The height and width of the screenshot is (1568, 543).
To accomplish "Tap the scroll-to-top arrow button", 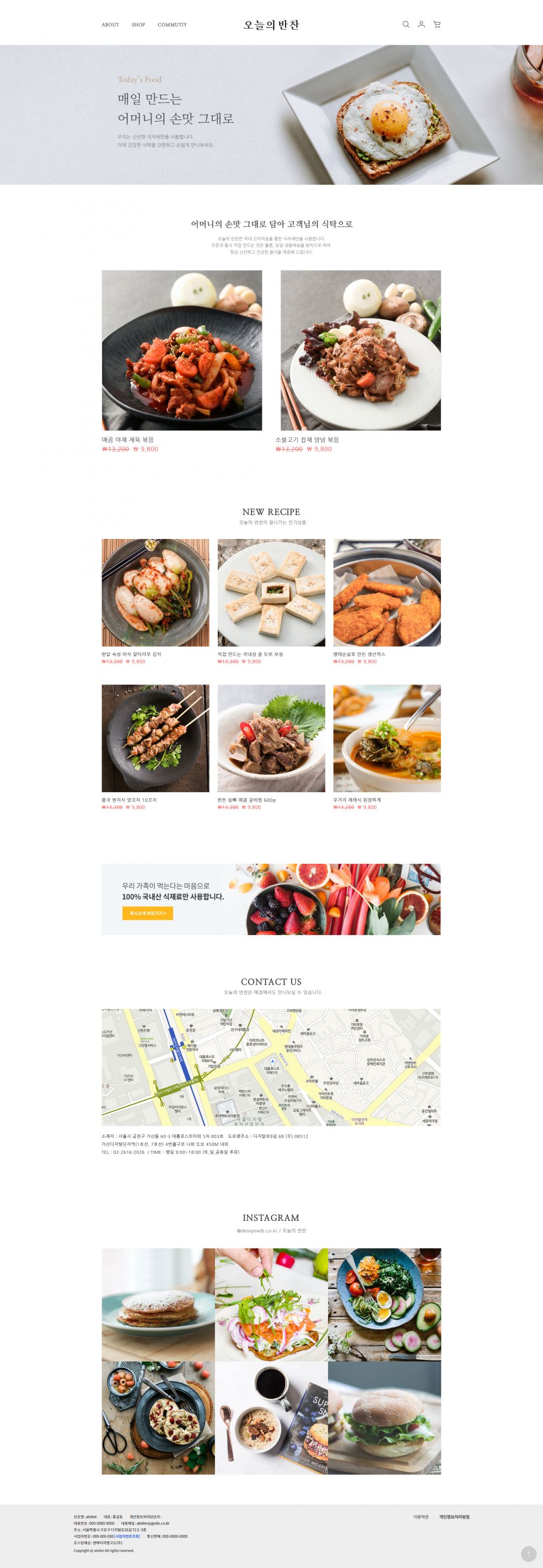I will (528, 1553).
